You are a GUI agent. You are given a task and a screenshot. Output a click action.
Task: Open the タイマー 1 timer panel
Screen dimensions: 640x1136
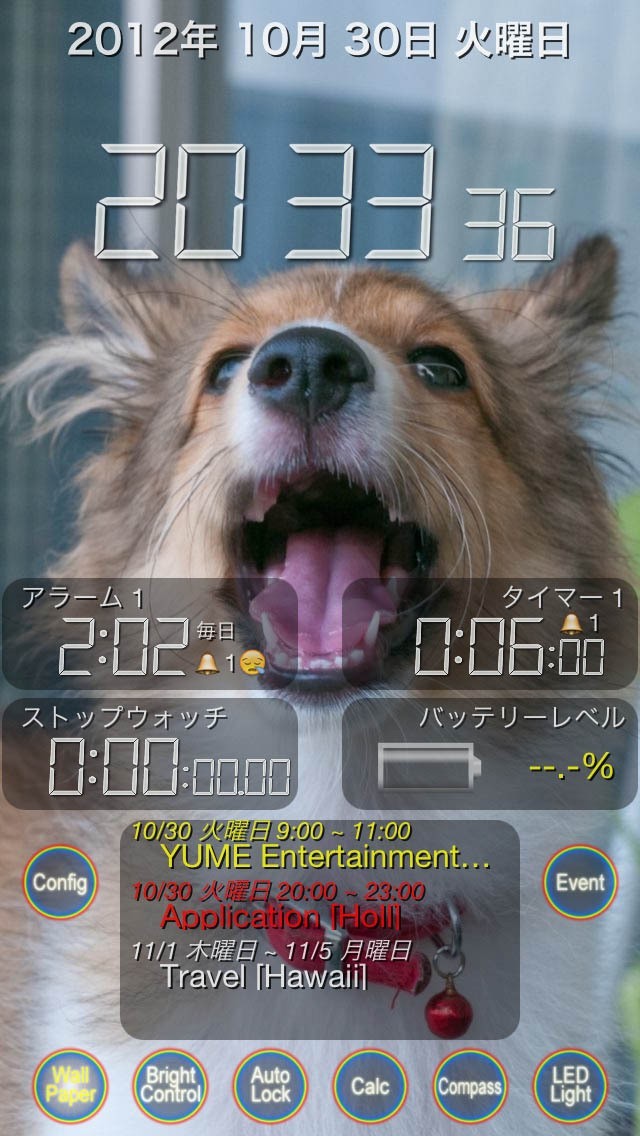[x=490, y=634]
